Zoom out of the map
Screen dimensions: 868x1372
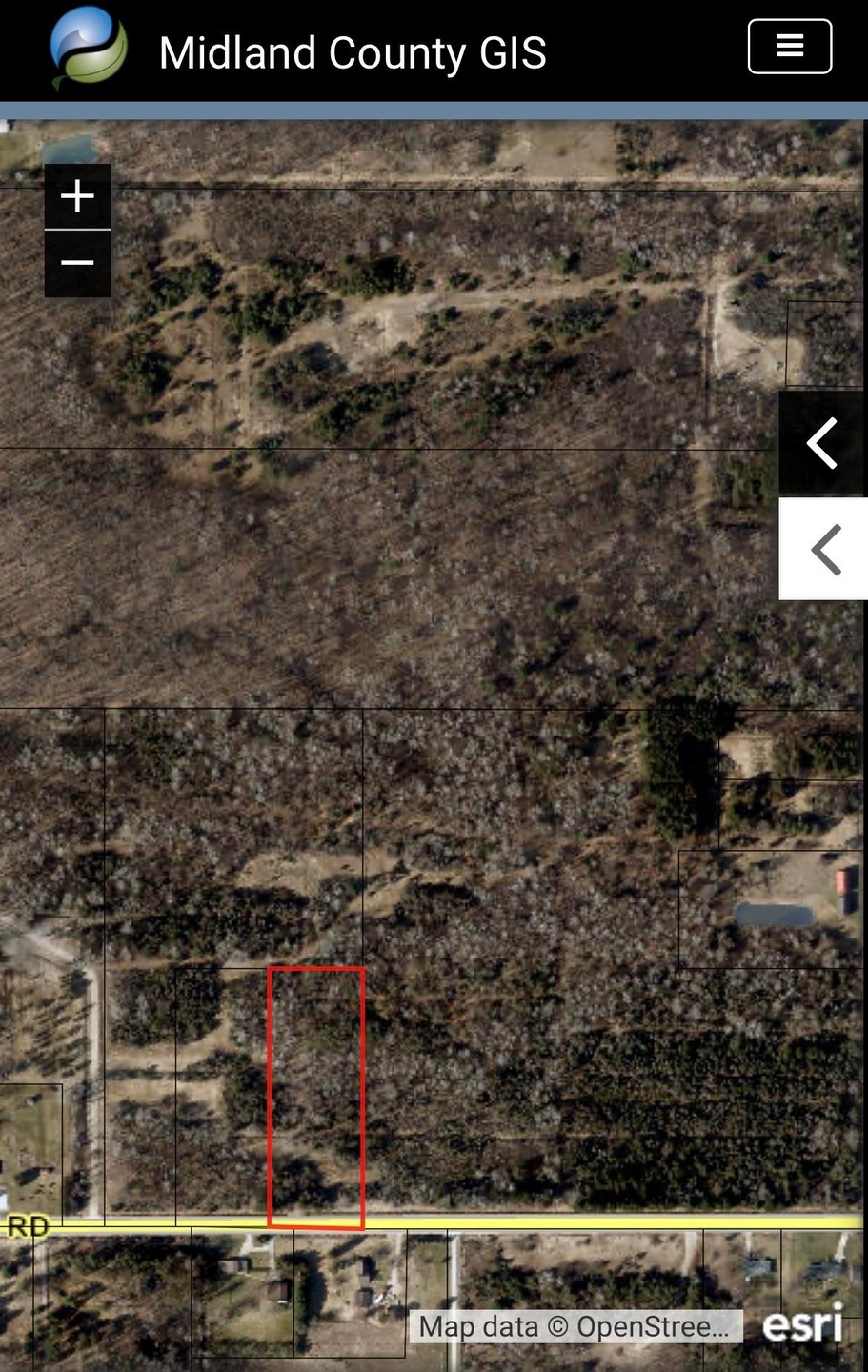coord(77,263)
